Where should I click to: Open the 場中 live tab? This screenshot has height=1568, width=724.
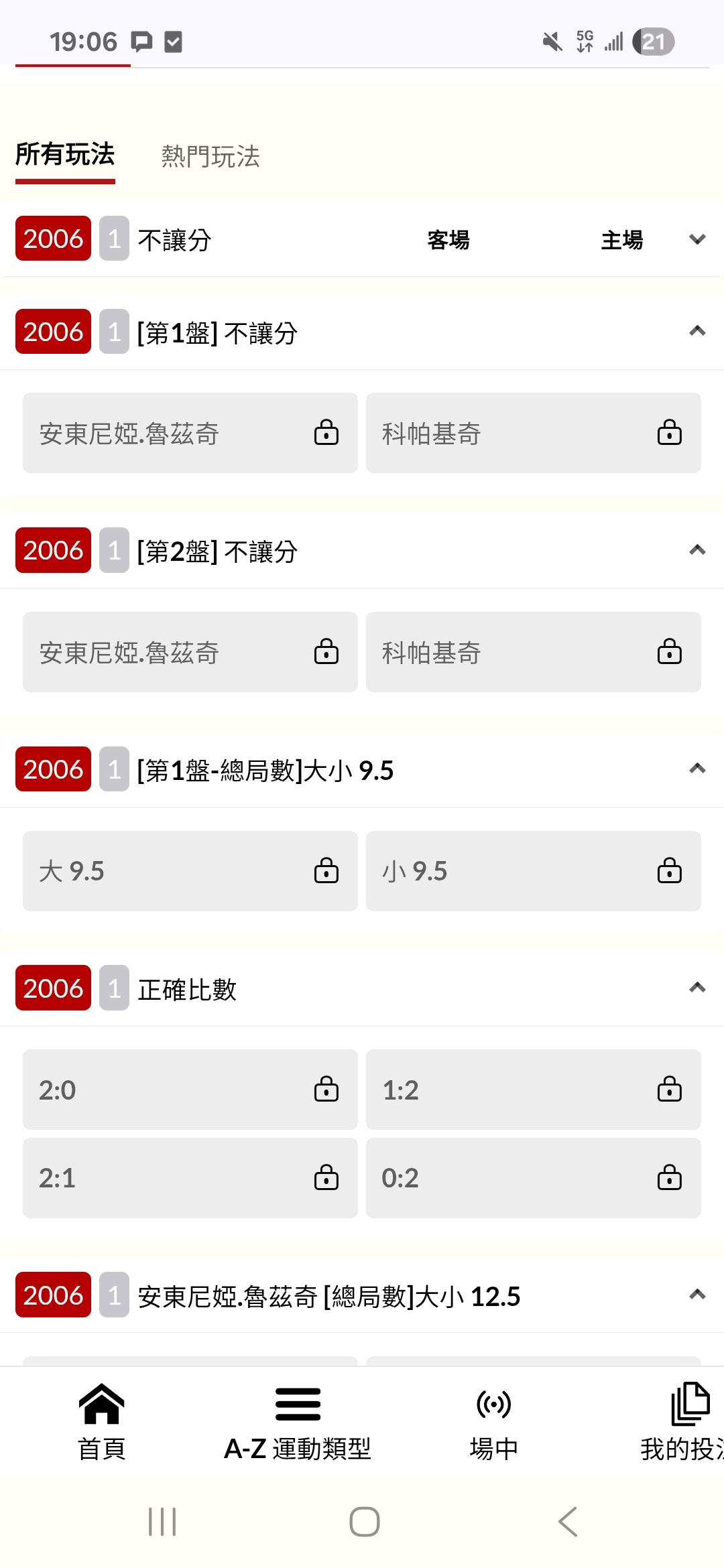click(494, 1422)
